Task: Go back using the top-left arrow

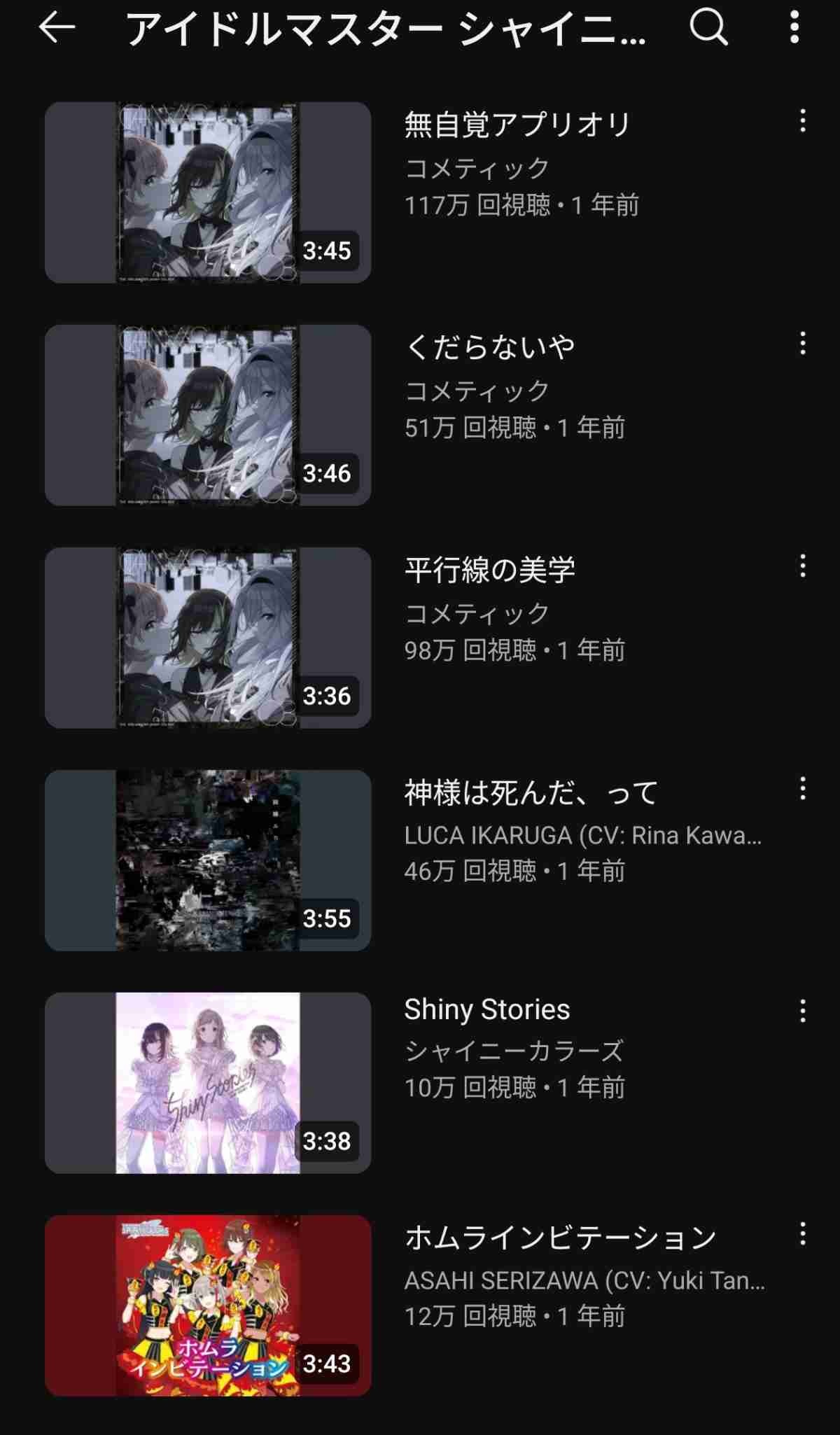Action: (57, 27)
